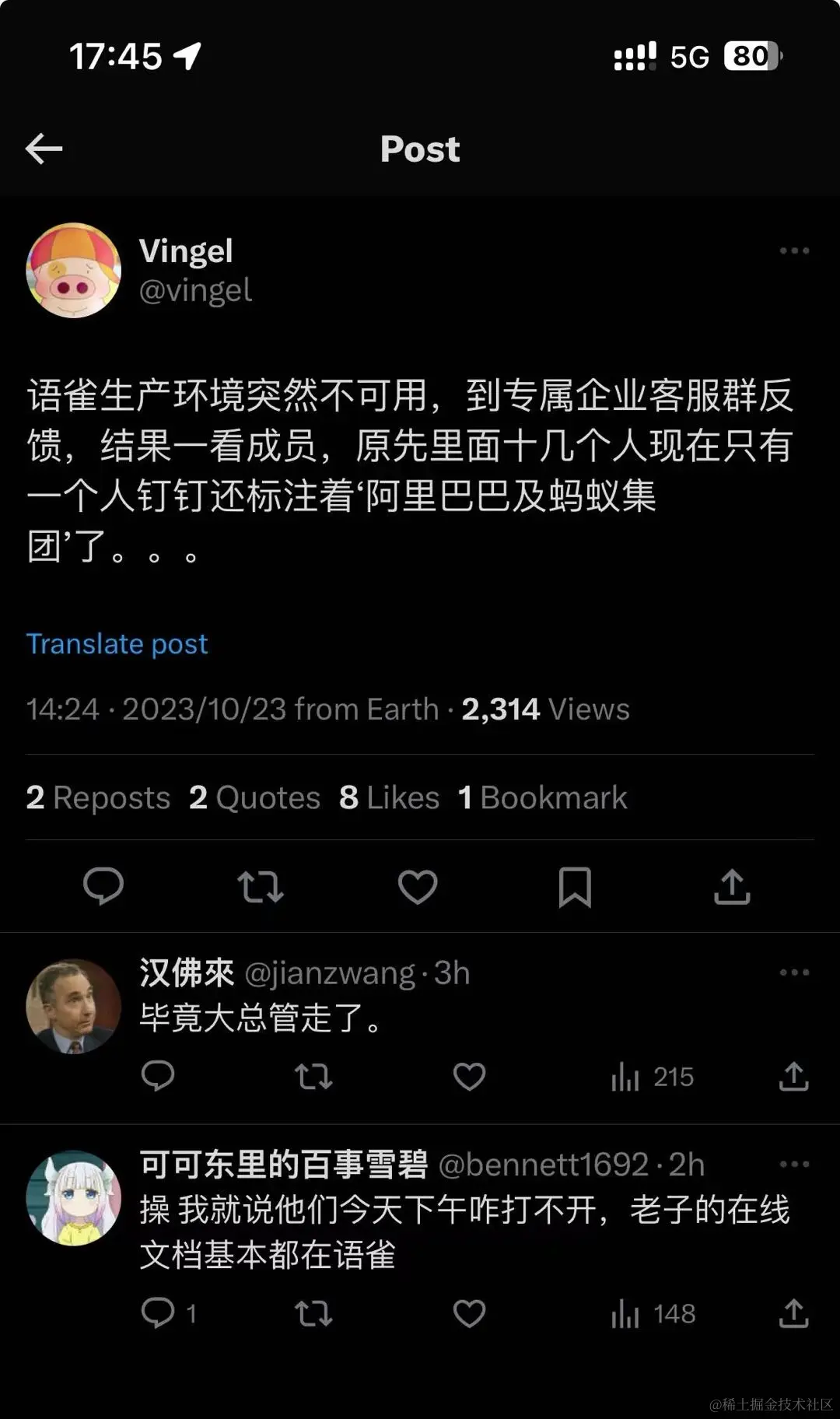Open Vingel's post overflow menu
The height and width of the screenshot is (1419, 840).
(793, 251)
